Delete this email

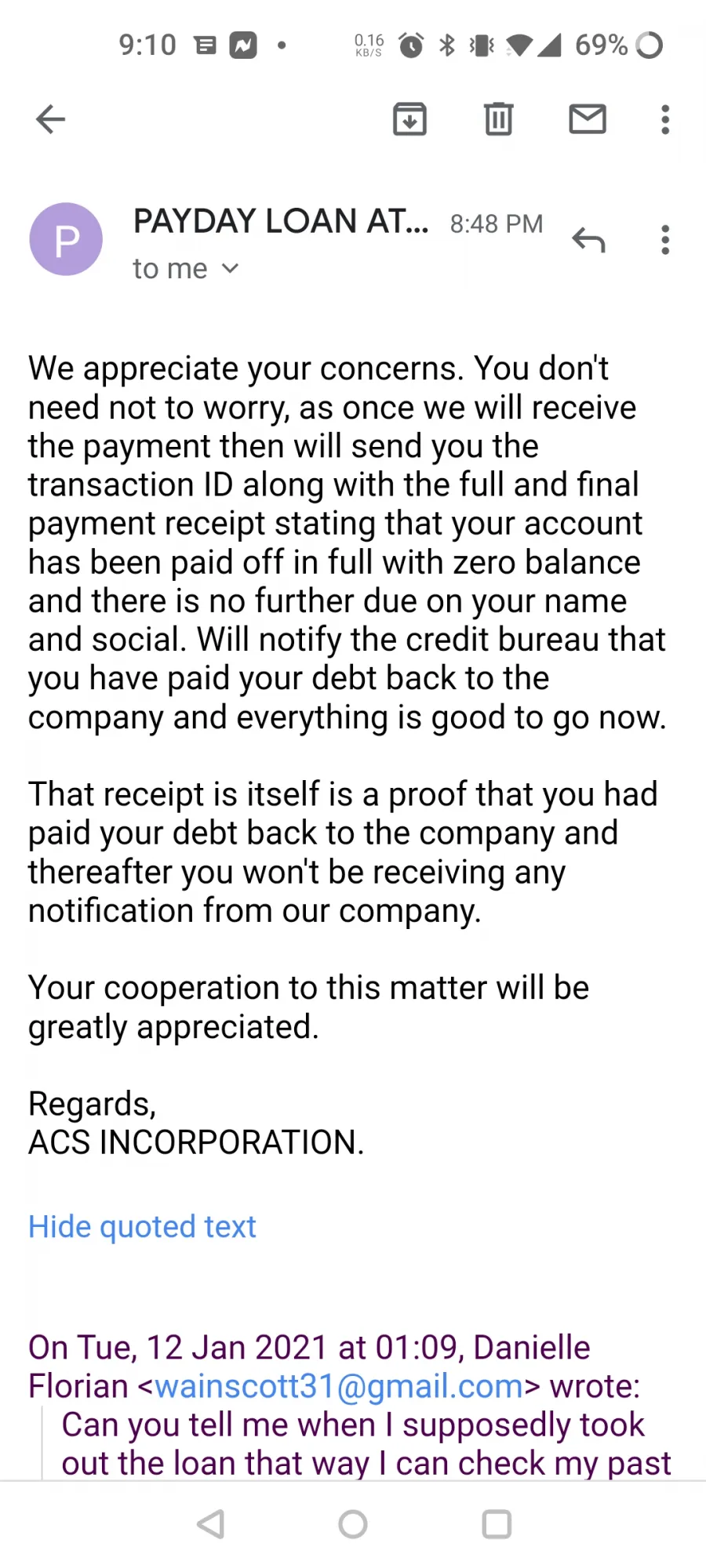click(498, 119)
